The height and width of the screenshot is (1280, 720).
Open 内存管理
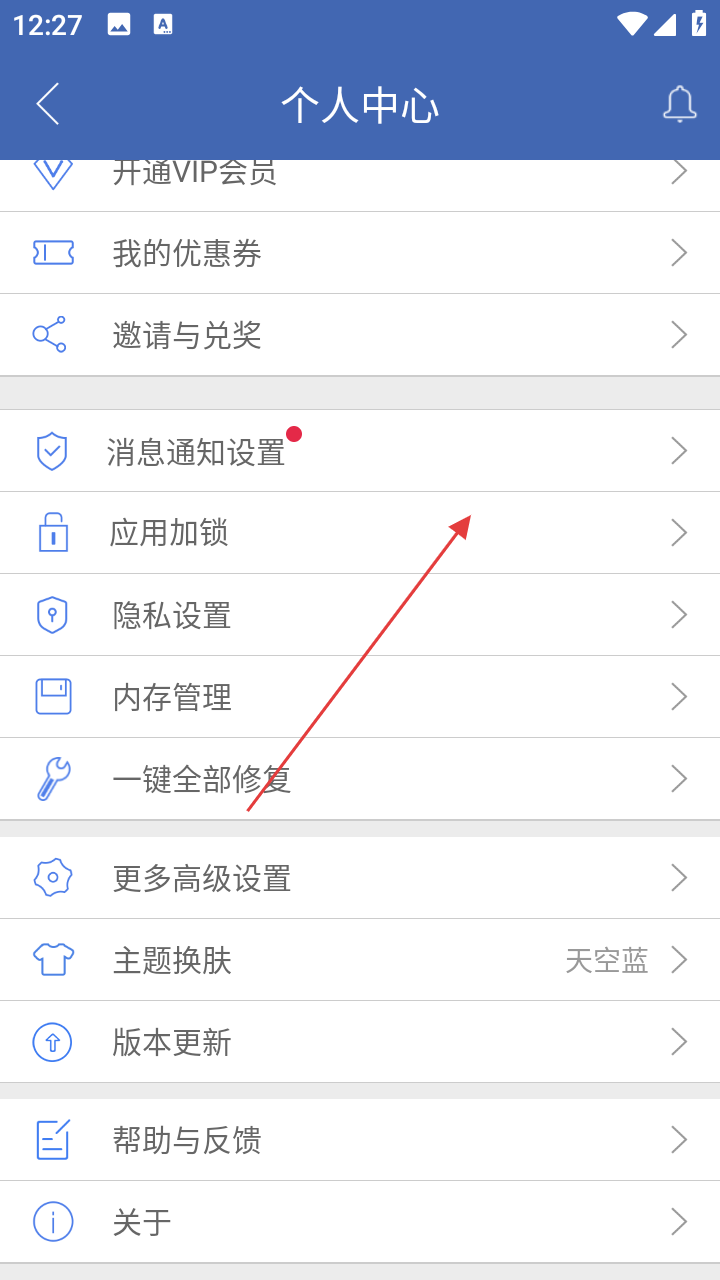coord(360,697)
